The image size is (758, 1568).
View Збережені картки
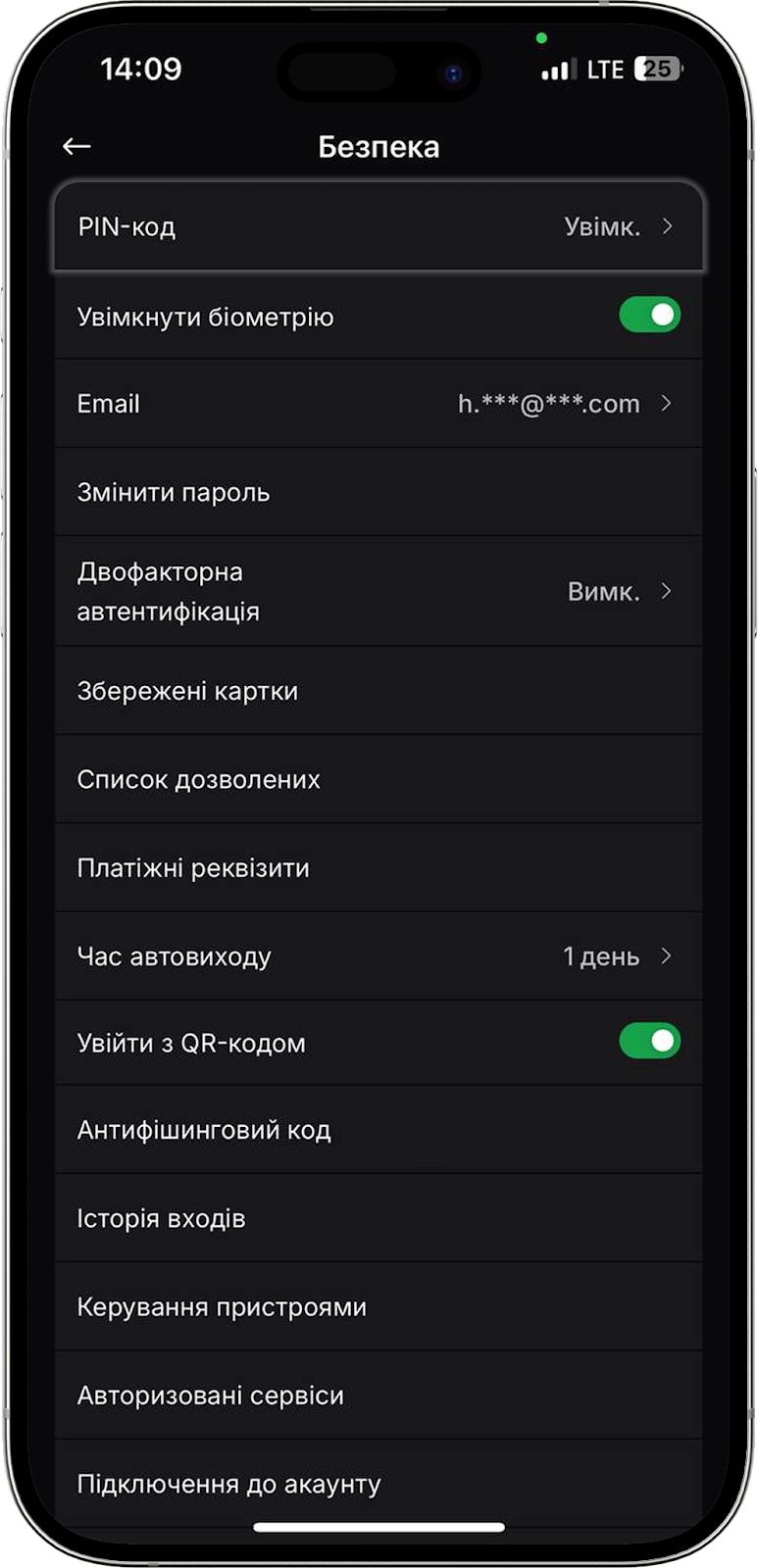point(379,691)
